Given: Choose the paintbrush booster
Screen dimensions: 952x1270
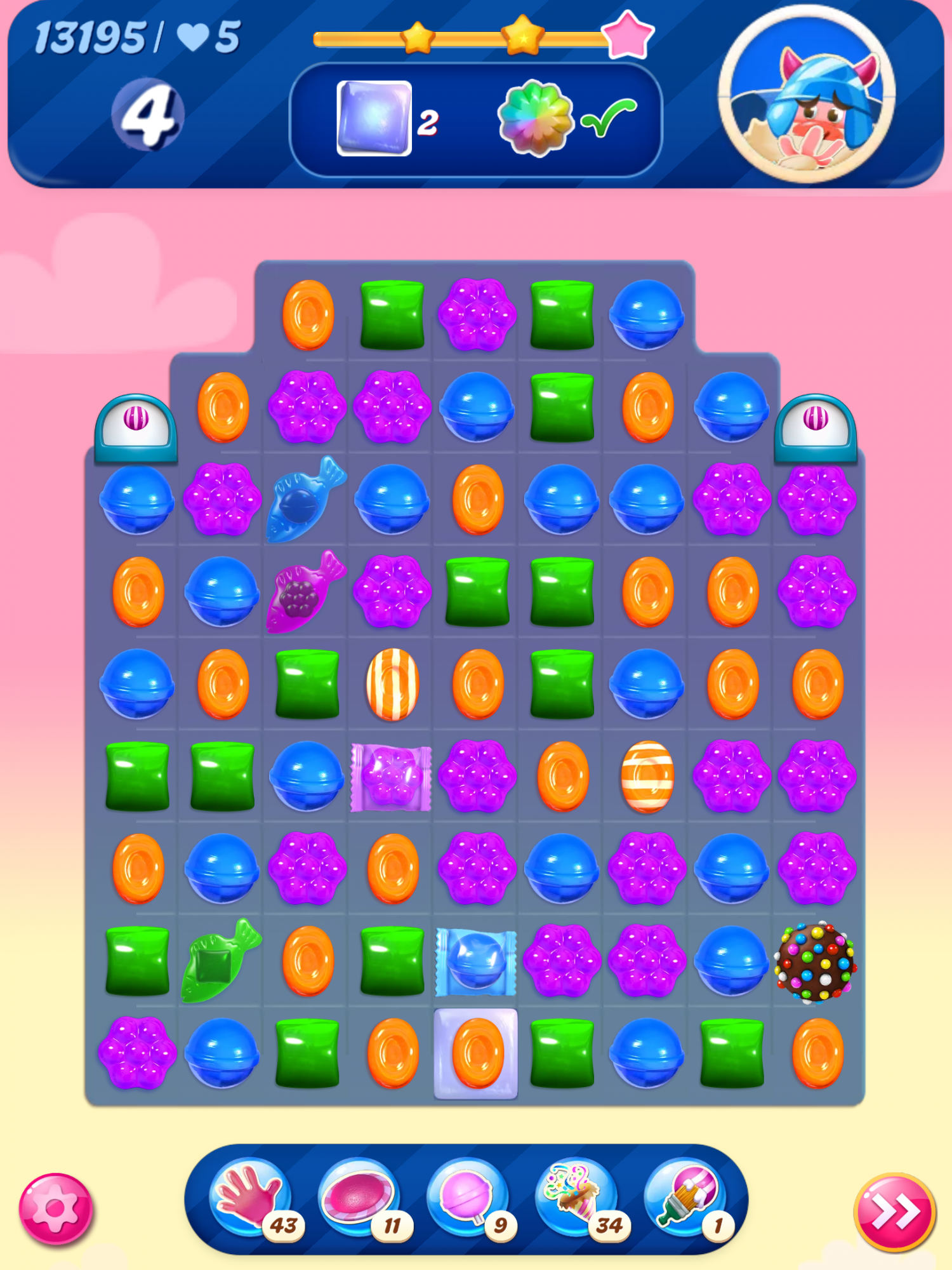Looking at the screenshot, I should coord(685,1198).
